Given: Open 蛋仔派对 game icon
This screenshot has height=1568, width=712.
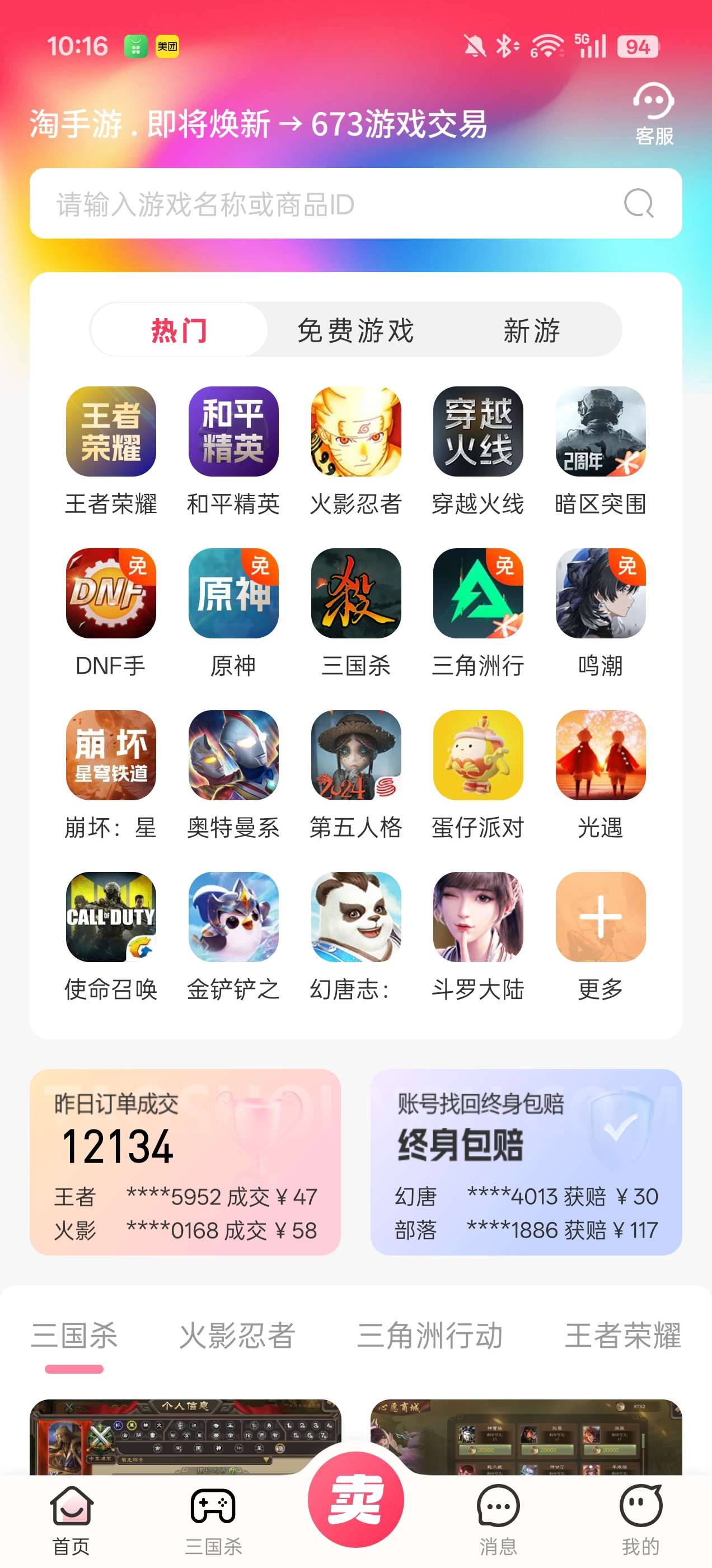Looking at the screenshot, I should [477, 756].
